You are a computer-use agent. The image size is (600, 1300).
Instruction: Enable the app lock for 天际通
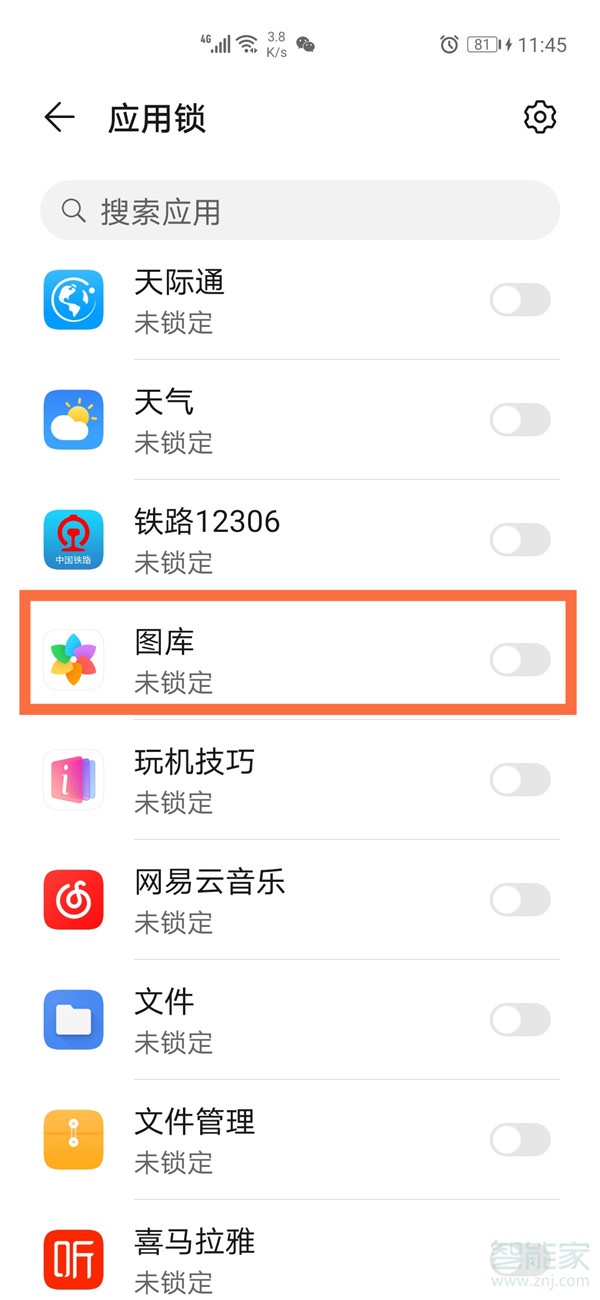pyautogui.click(x=520, y=300)
